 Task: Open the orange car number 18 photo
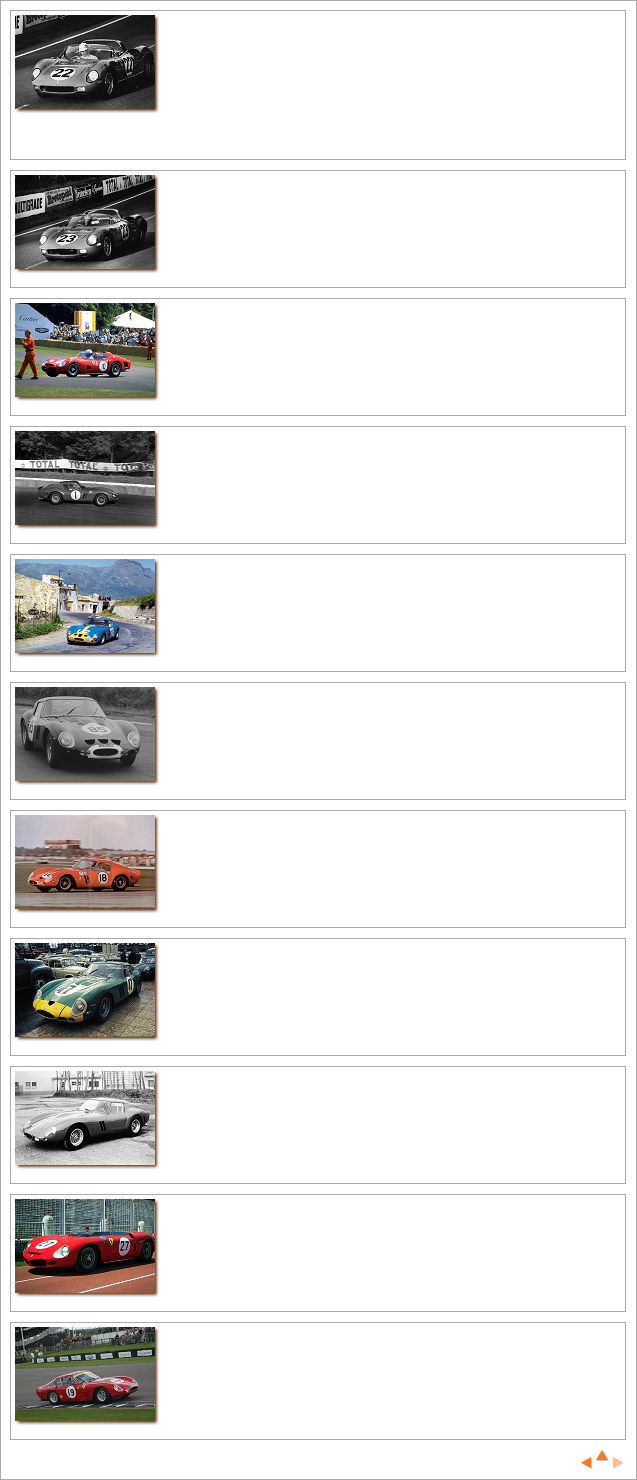[x=85, y=862]
